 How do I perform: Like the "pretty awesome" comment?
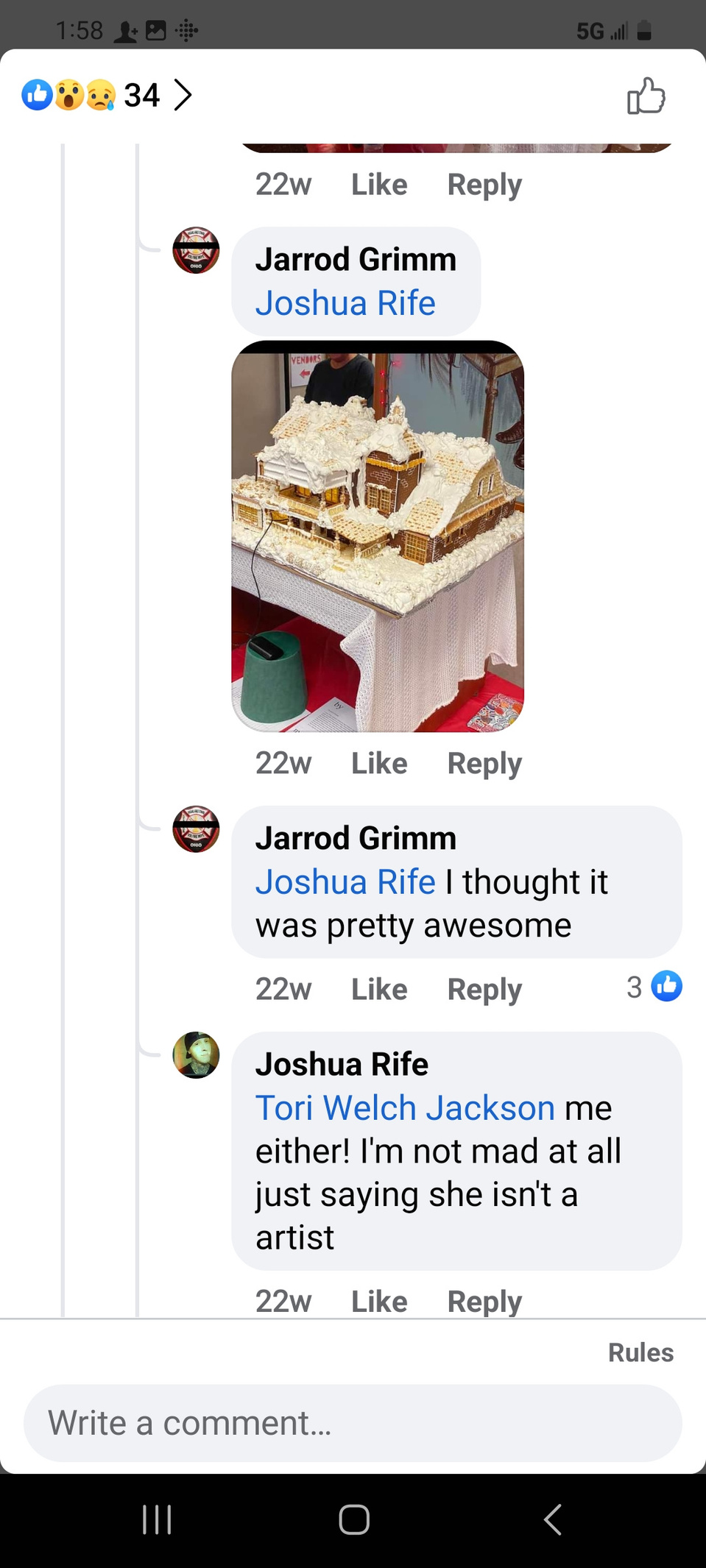coord(379,990)
